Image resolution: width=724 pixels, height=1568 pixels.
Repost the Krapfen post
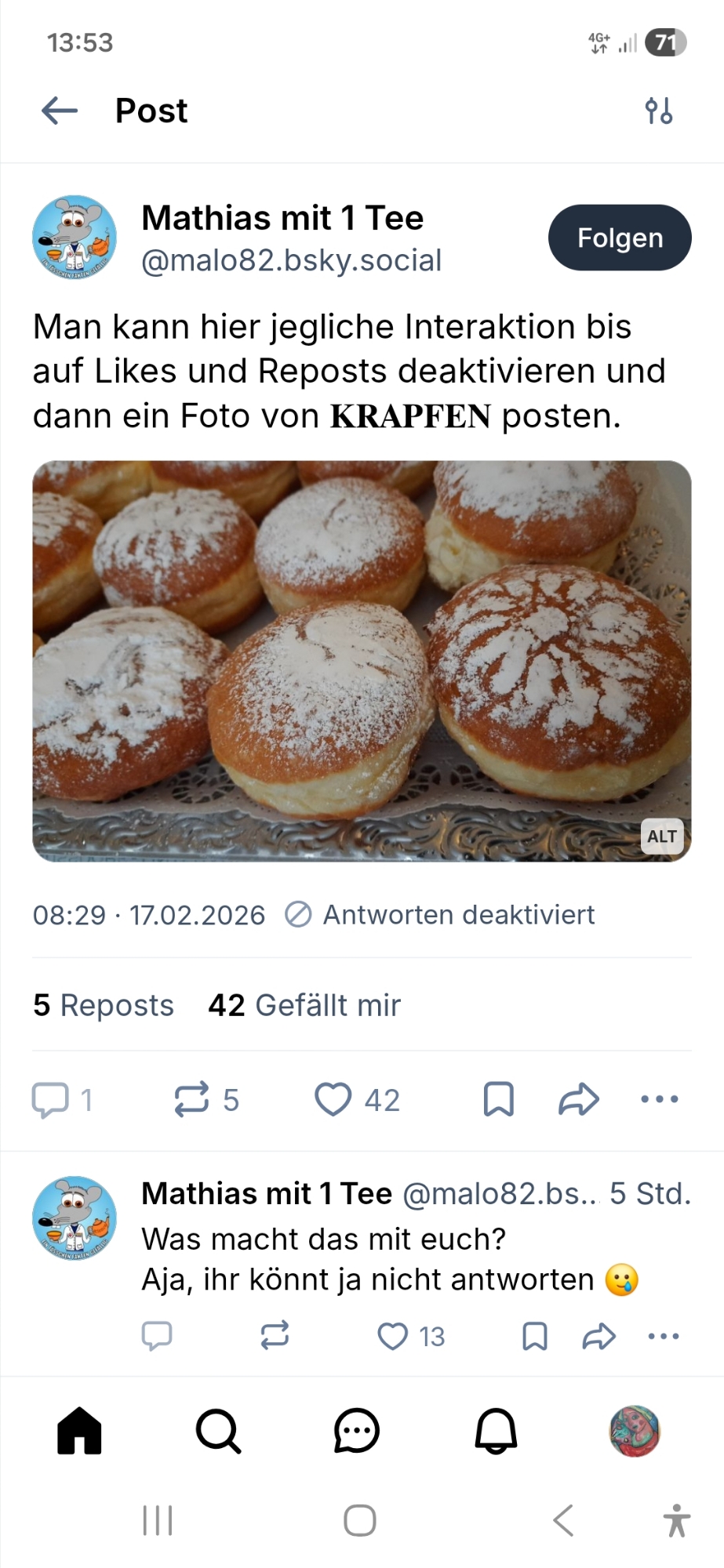(192, 1099)
